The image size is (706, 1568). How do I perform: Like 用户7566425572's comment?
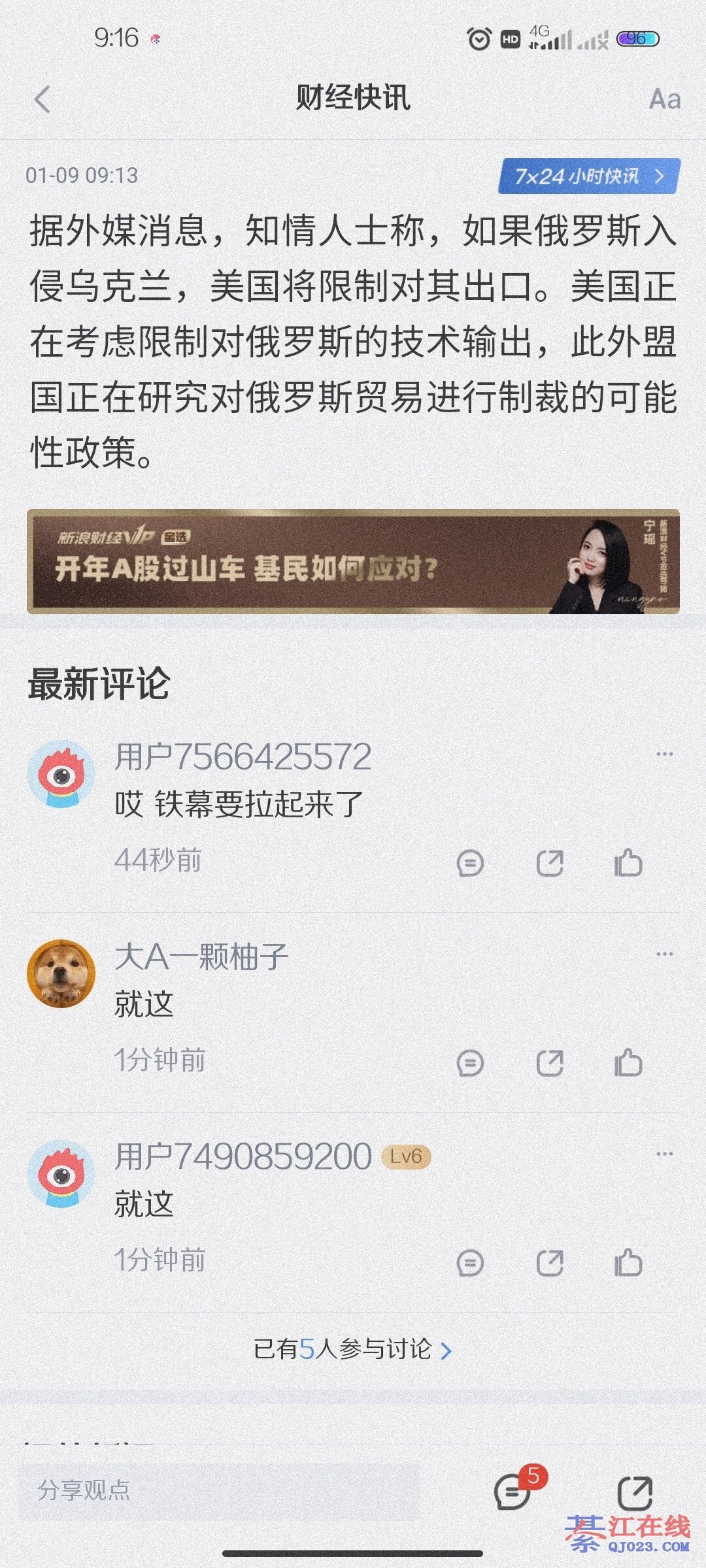coord(628,863)
